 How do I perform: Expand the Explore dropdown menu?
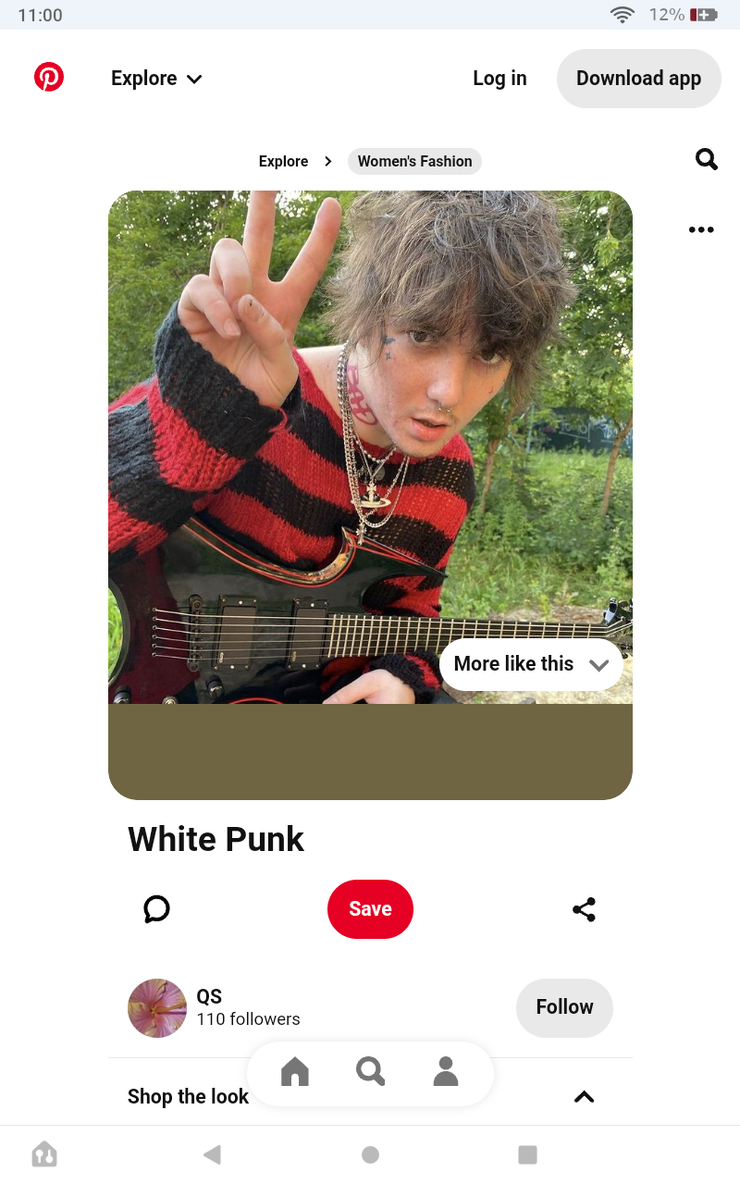click(x=157, y=78)
